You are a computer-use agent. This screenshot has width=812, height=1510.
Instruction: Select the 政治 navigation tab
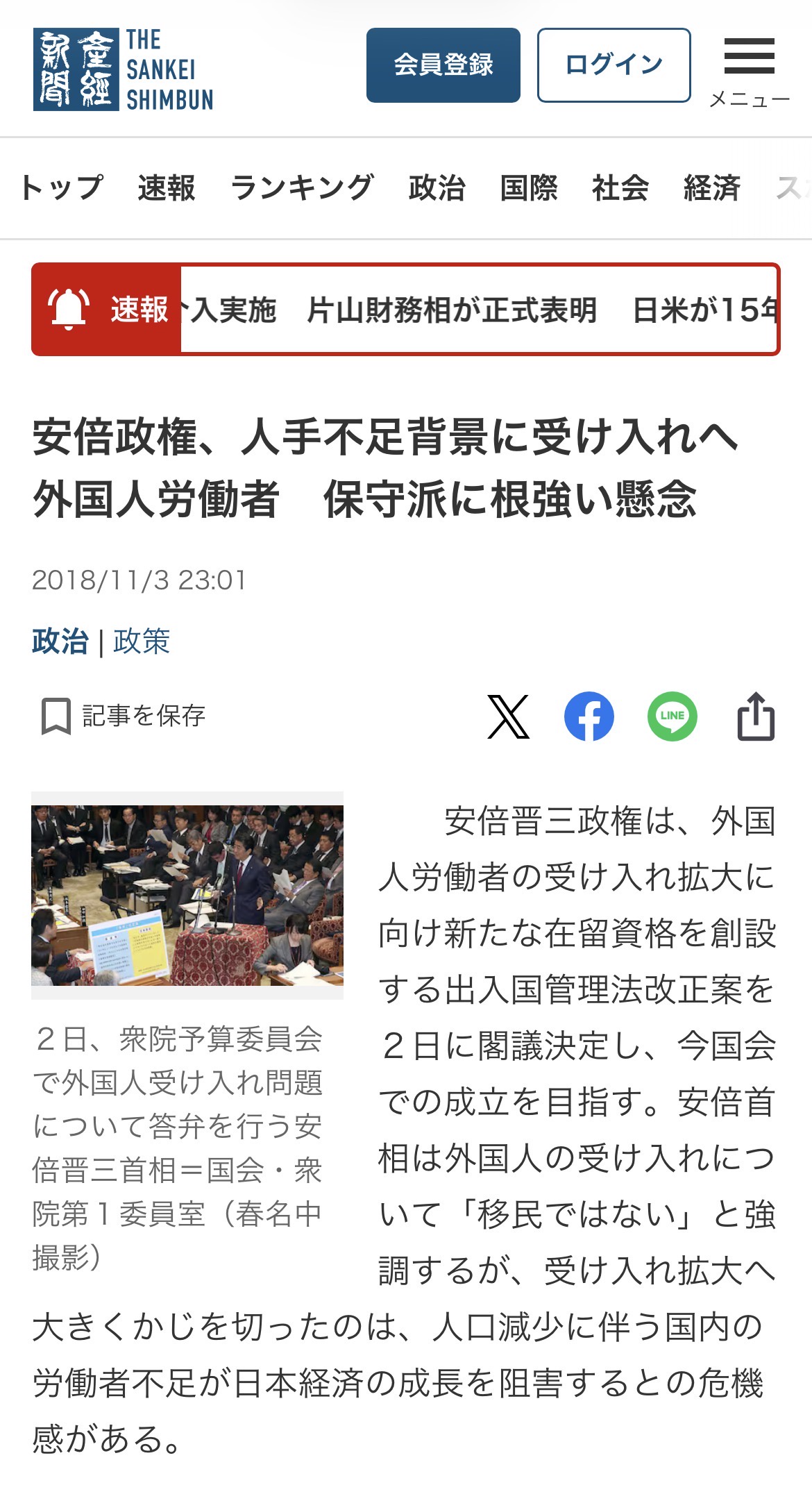(x=437, y=188)
